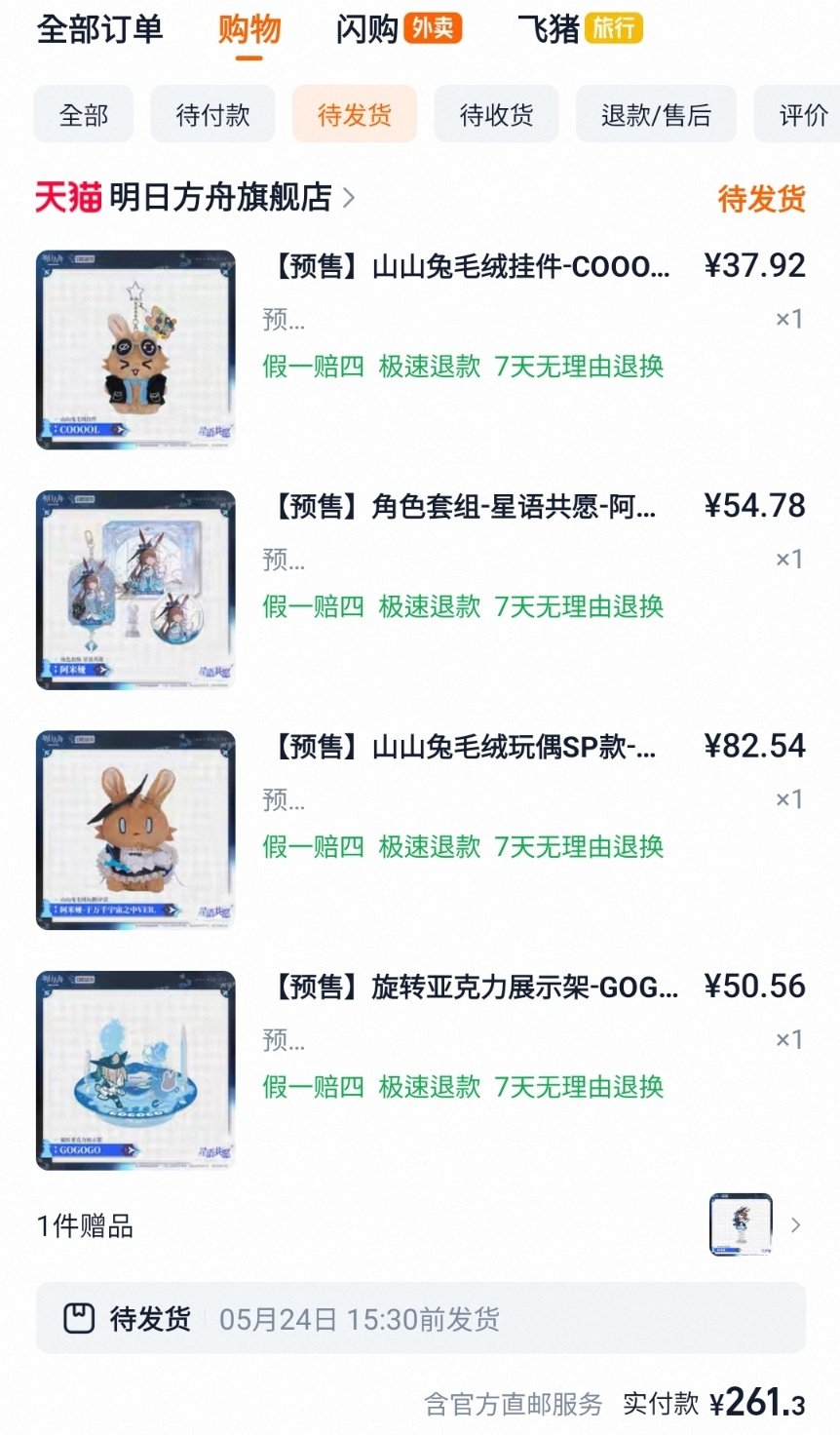
Task: Switch to the 飞猪 旅行 tab
Action: click(x=579, y=29)
